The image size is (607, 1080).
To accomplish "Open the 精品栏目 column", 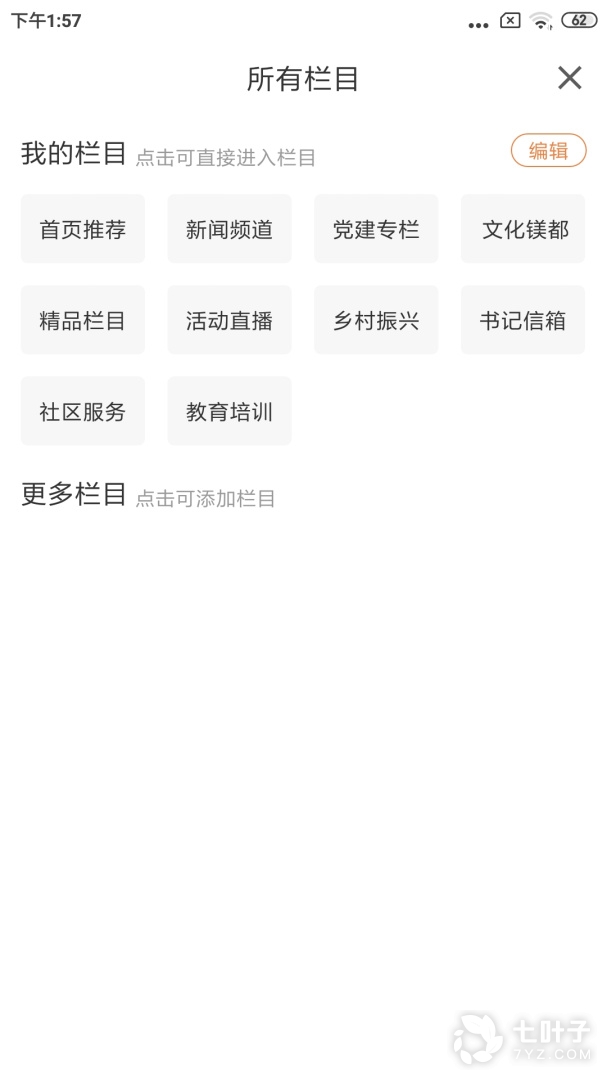I will tap(83, 321).
